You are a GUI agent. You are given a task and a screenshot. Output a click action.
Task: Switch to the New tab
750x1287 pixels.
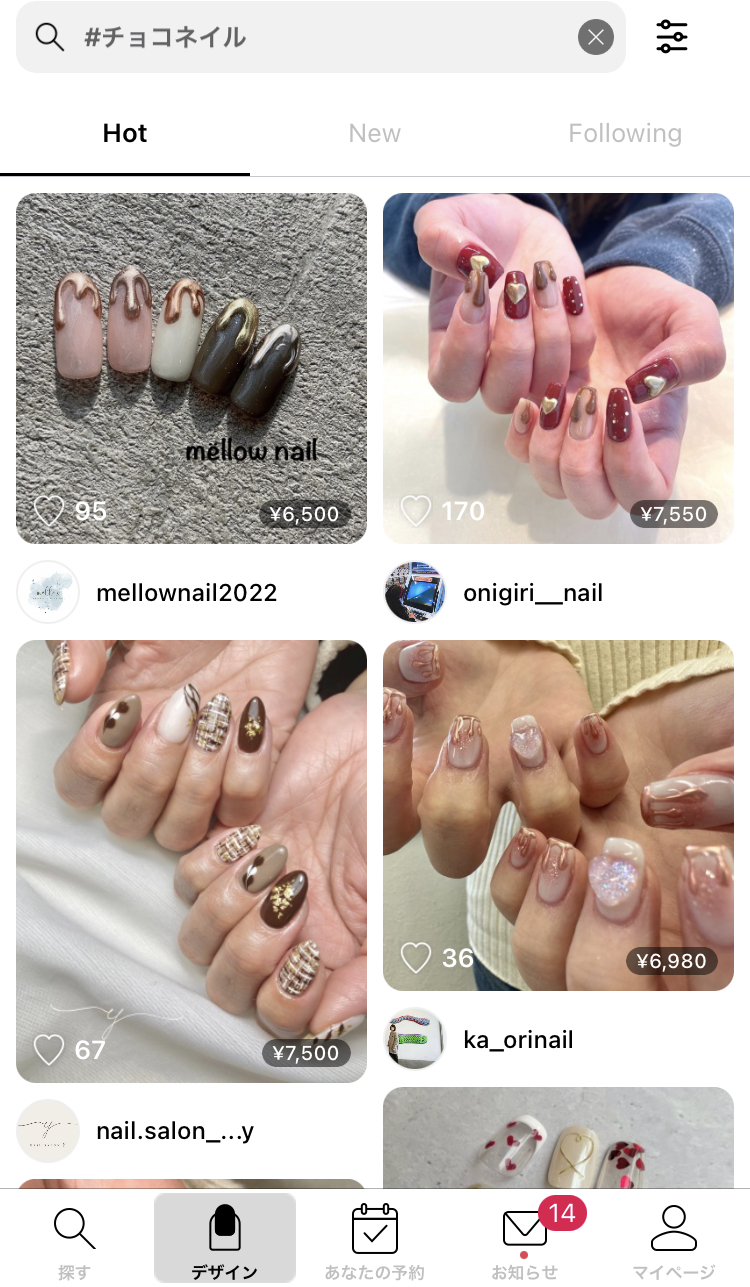click(374, 134)
